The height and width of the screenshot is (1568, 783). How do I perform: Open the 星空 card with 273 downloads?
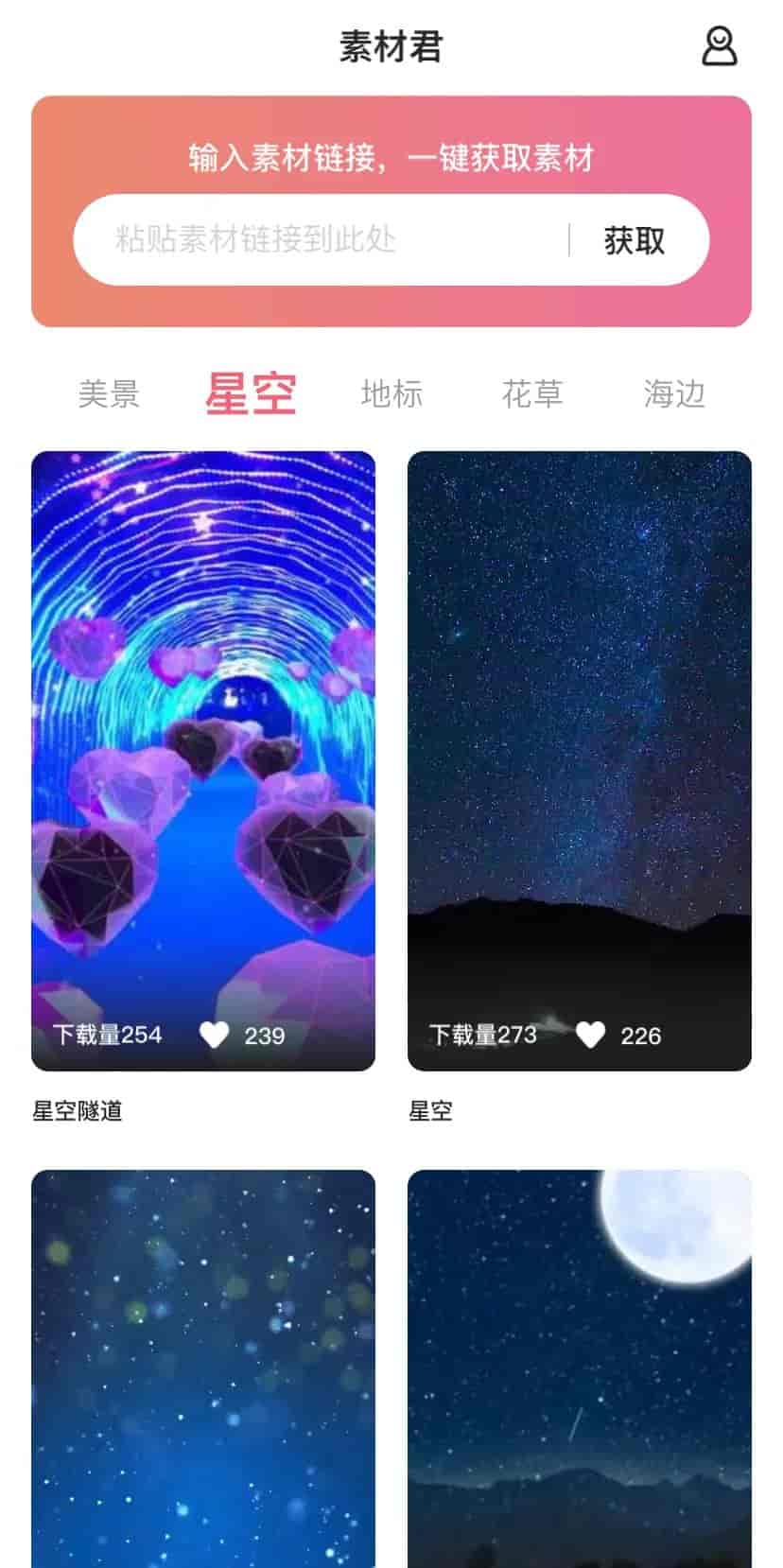(580, 760)
